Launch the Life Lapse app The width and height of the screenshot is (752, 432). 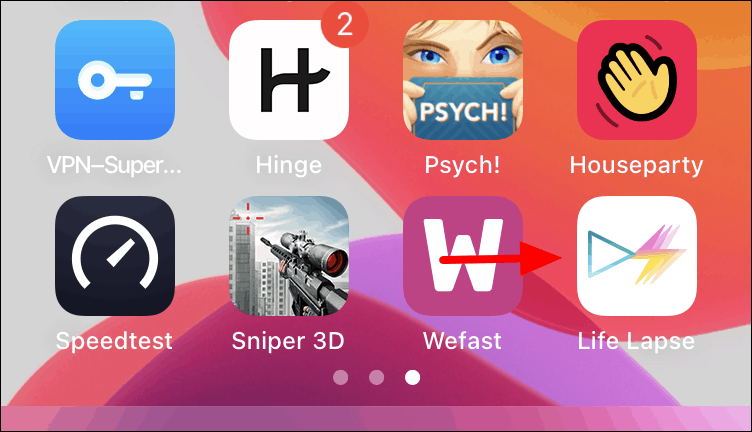[x=637, y=256]
